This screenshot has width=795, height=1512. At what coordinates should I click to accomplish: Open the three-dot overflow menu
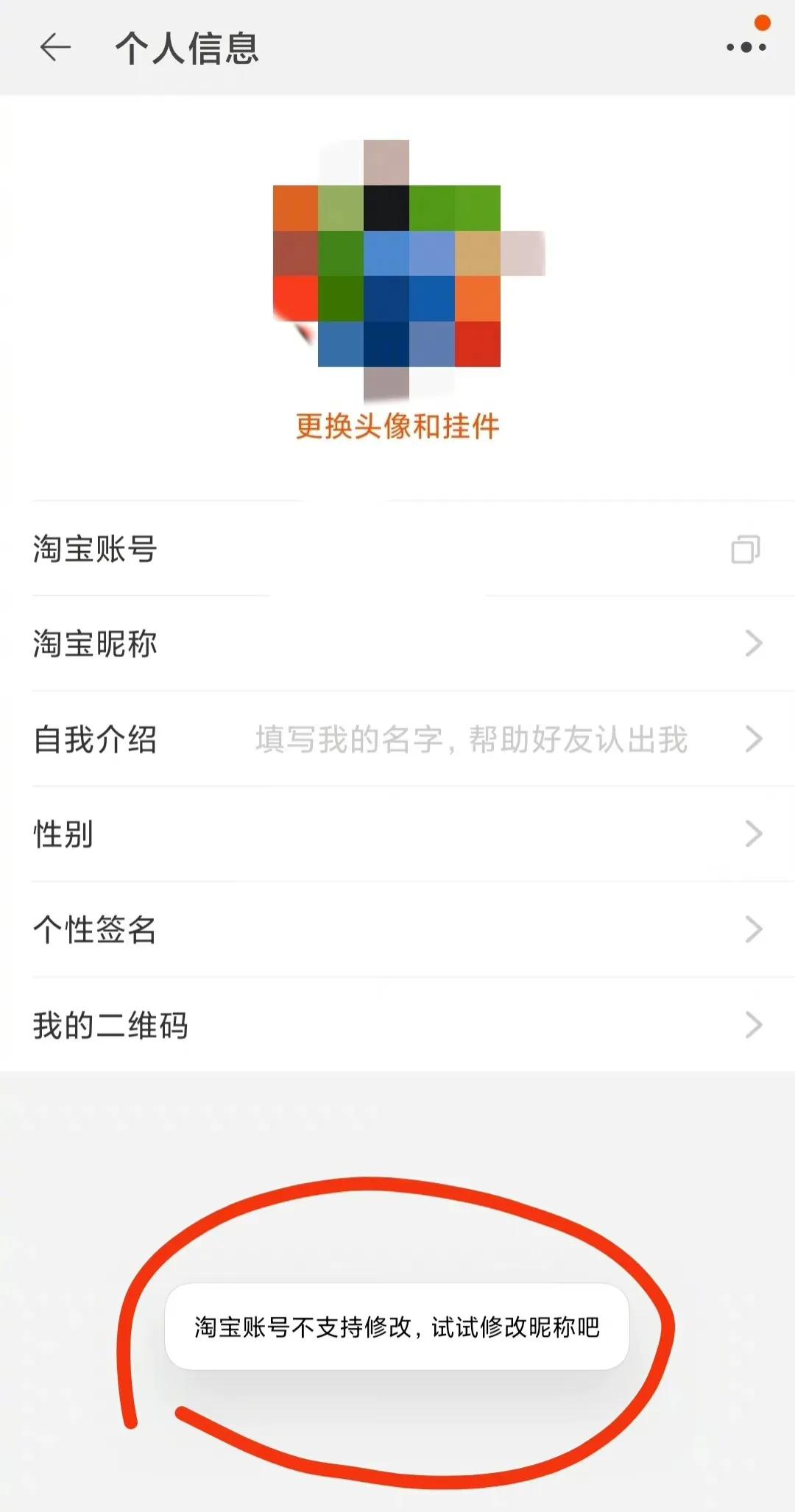click(x=746, y=48)
